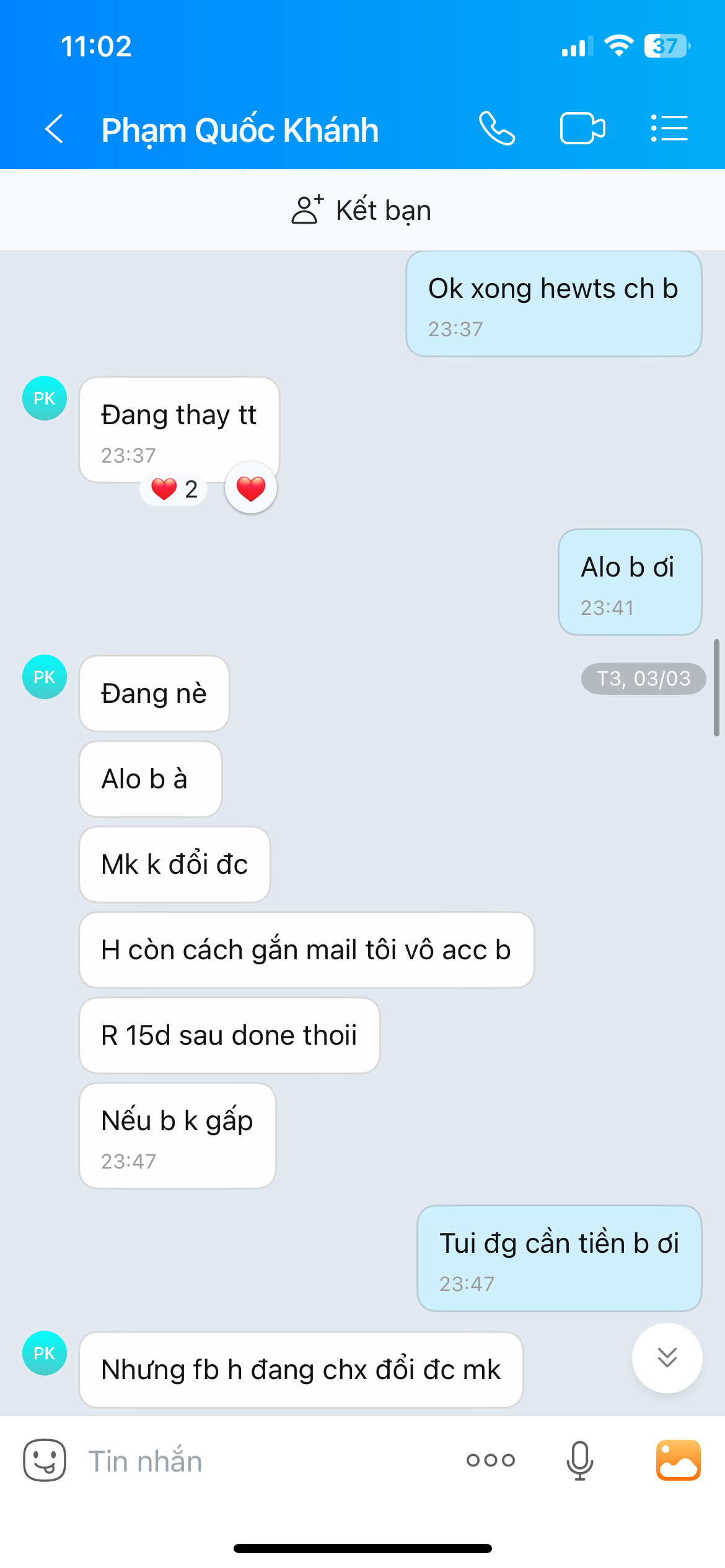Send a friend request via Kết bạn
Image resolution: width=725 pixels, height=1568 pixels.
[362, 210]
